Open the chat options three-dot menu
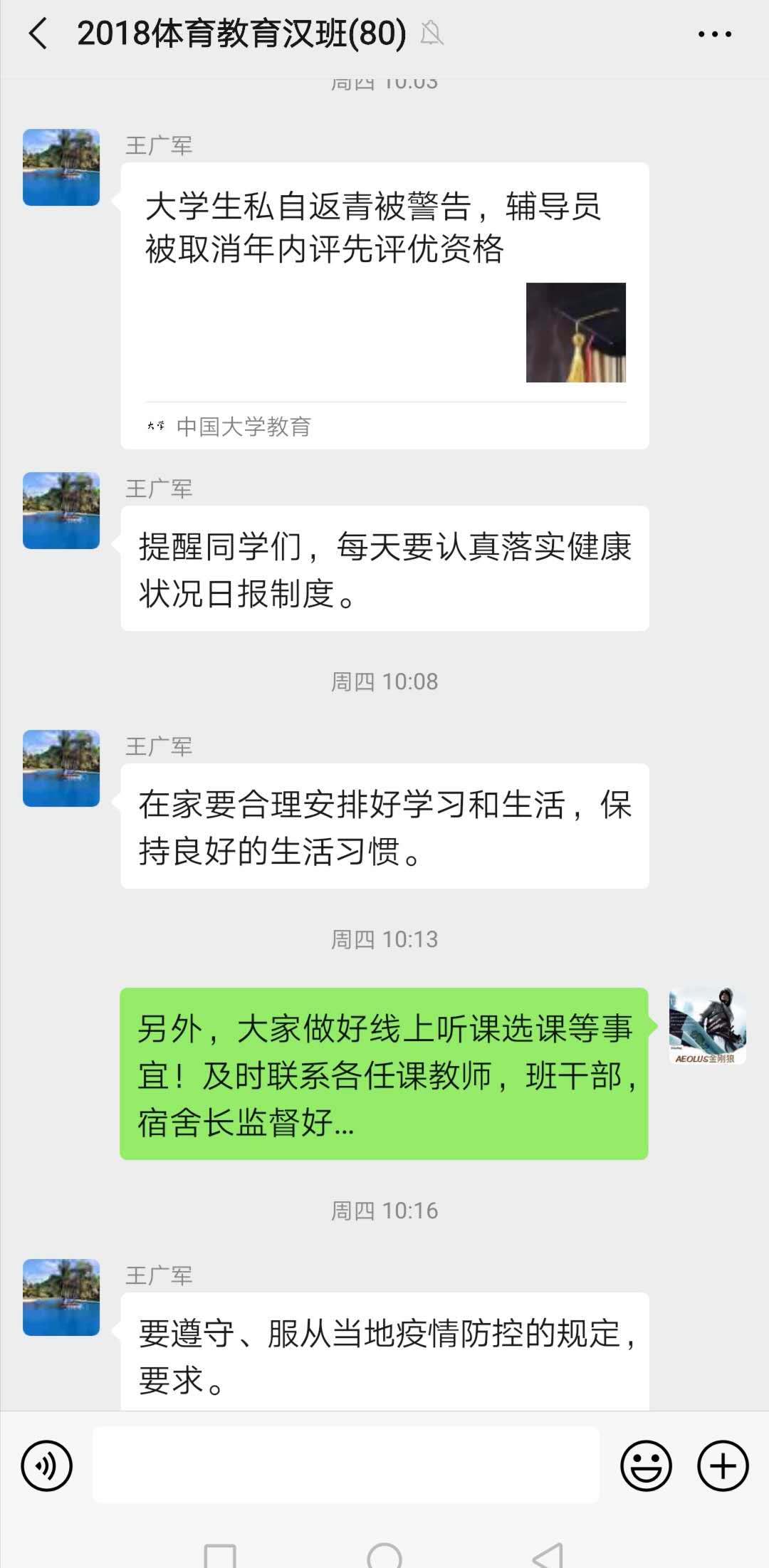Screen dimensions: 769x1568 pos(714,33)
